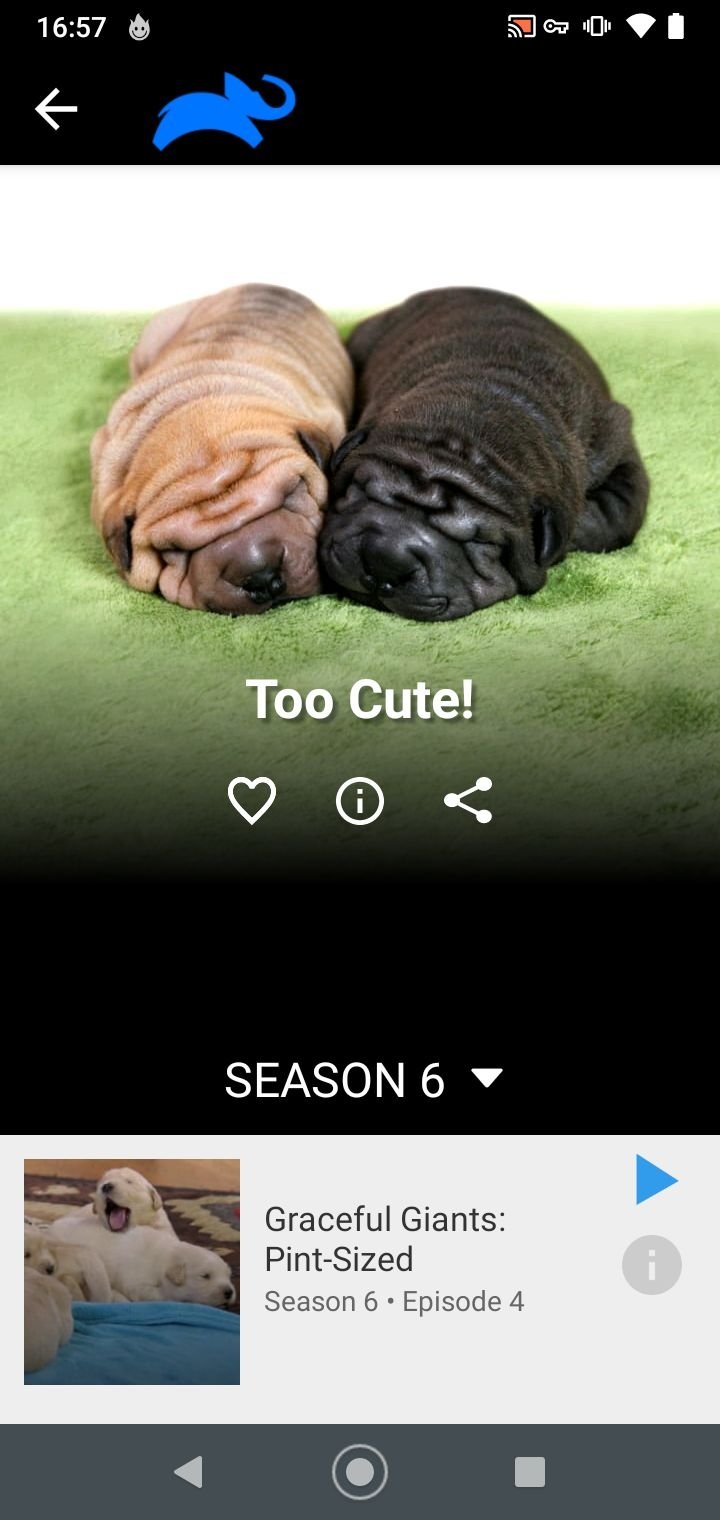Play Graceful Giants: Pint-Sized episode
Screen dimensions: 720x1520
point(657,1179)
